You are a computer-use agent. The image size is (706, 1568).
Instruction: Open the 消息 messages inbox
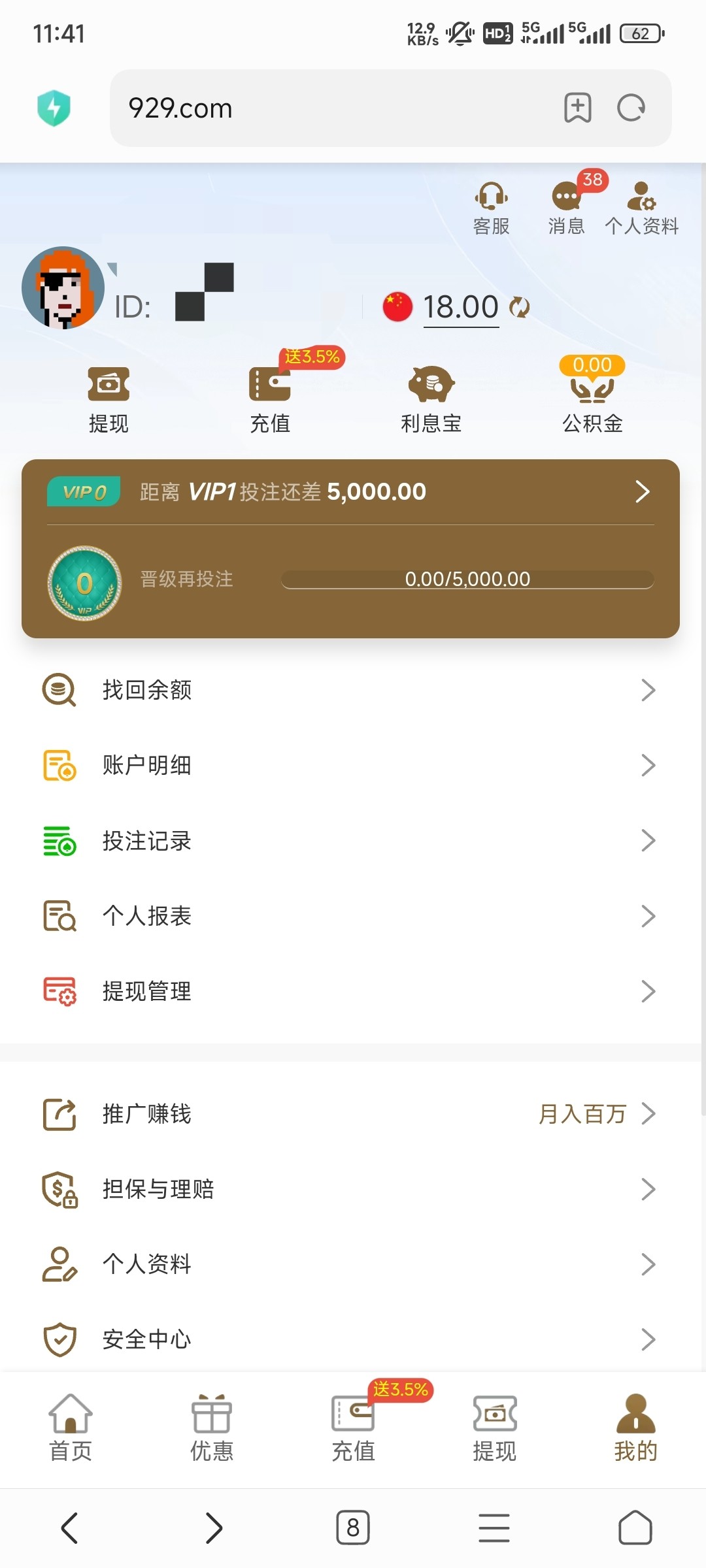tap(566, 208)
